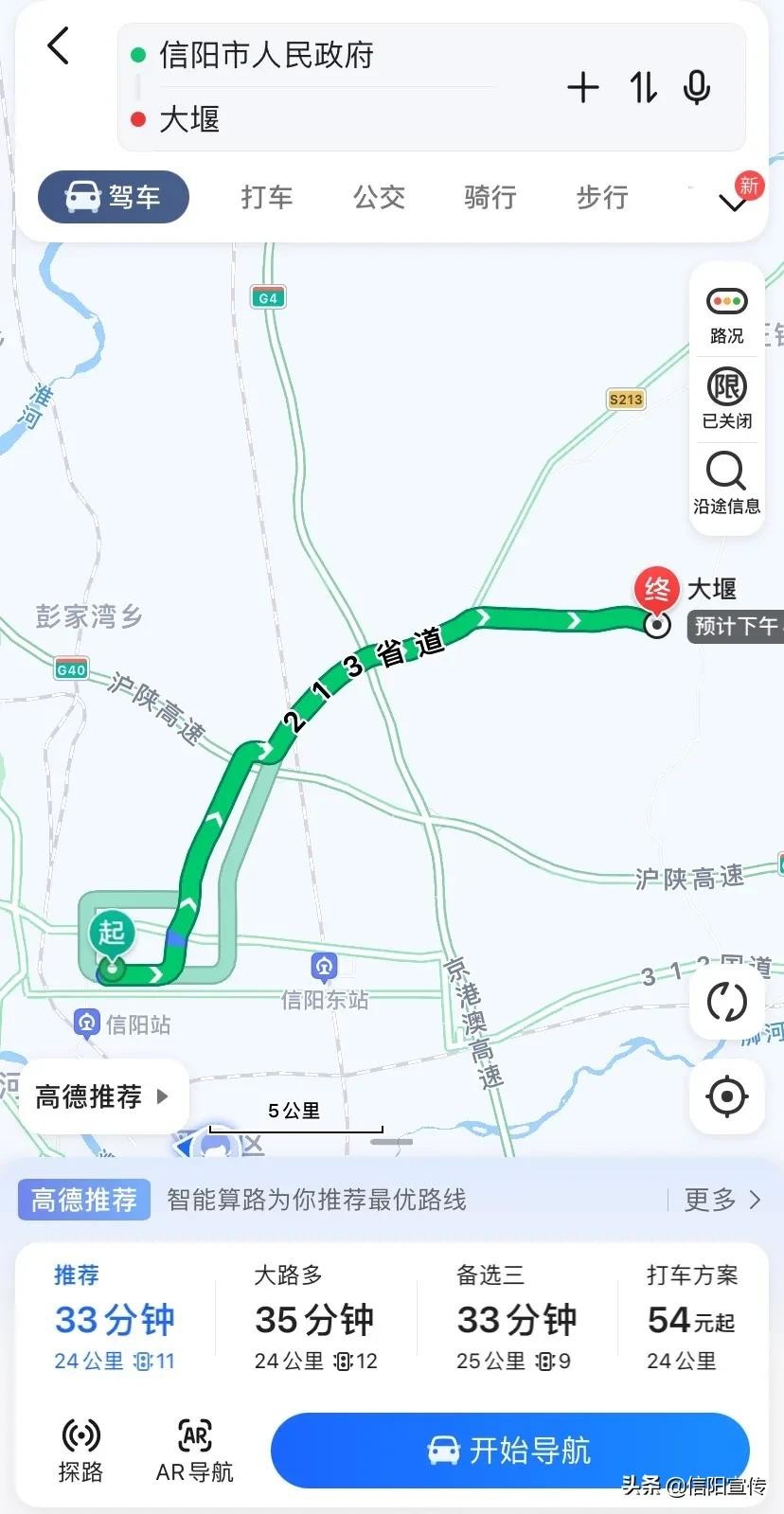Switch to the 打车 tab

pyautogui.click(x=266, y=197)
